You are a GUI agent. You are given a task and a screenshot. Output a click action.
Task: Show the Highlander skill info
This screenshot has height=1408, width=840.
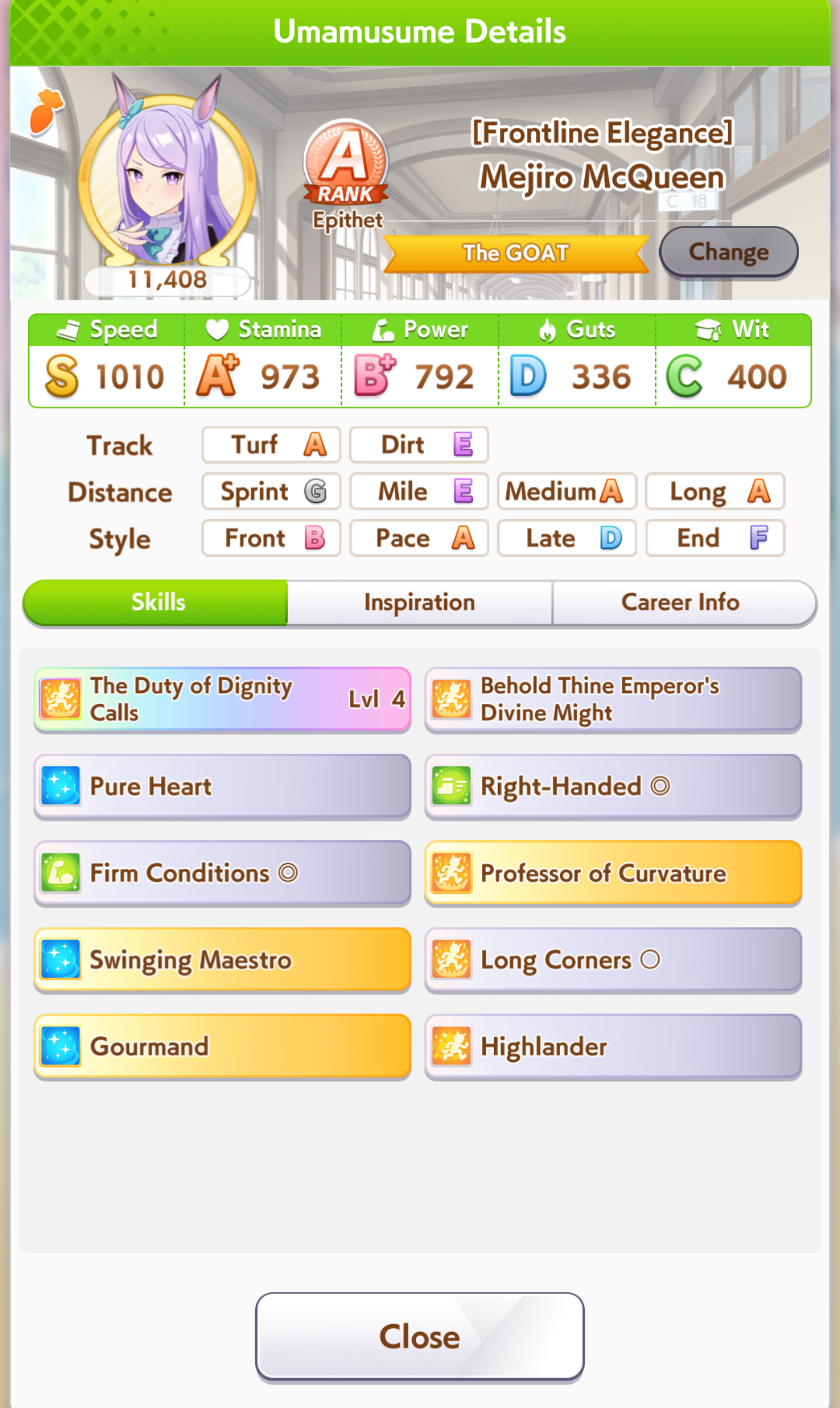point(613,1047)
